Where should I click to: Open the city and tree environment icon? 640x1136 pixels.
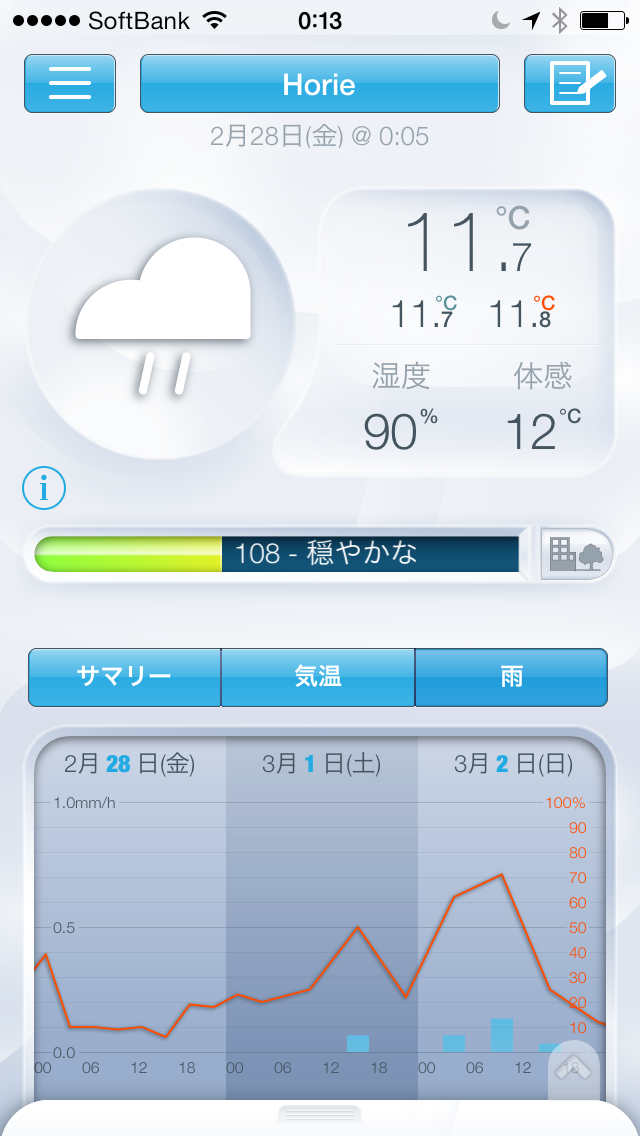pyautogui.click(x=576, y=553)
